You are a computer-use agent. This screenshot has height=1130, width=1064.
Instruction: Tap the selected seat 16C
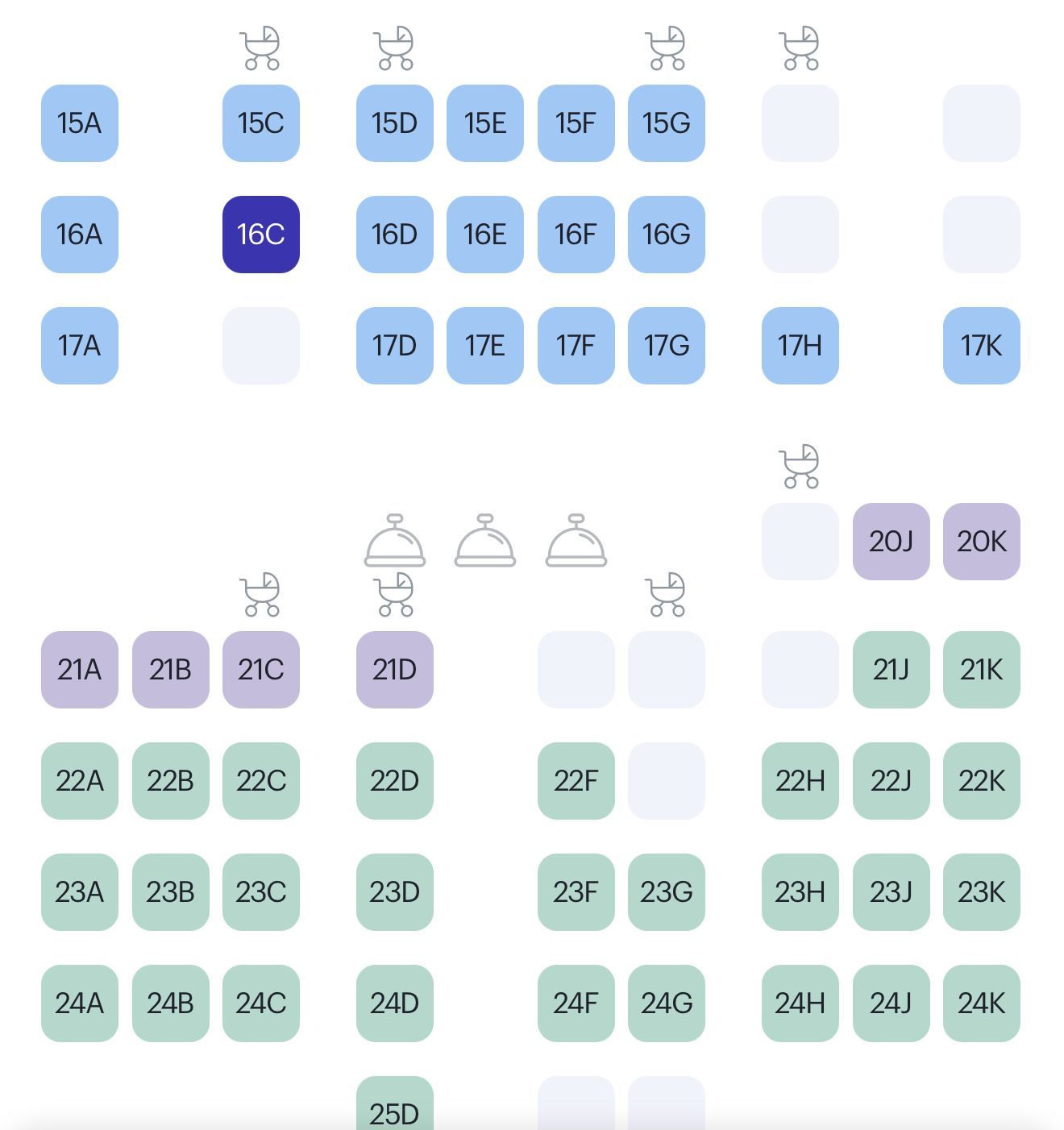pyautogui.click(x=260, y=235)
